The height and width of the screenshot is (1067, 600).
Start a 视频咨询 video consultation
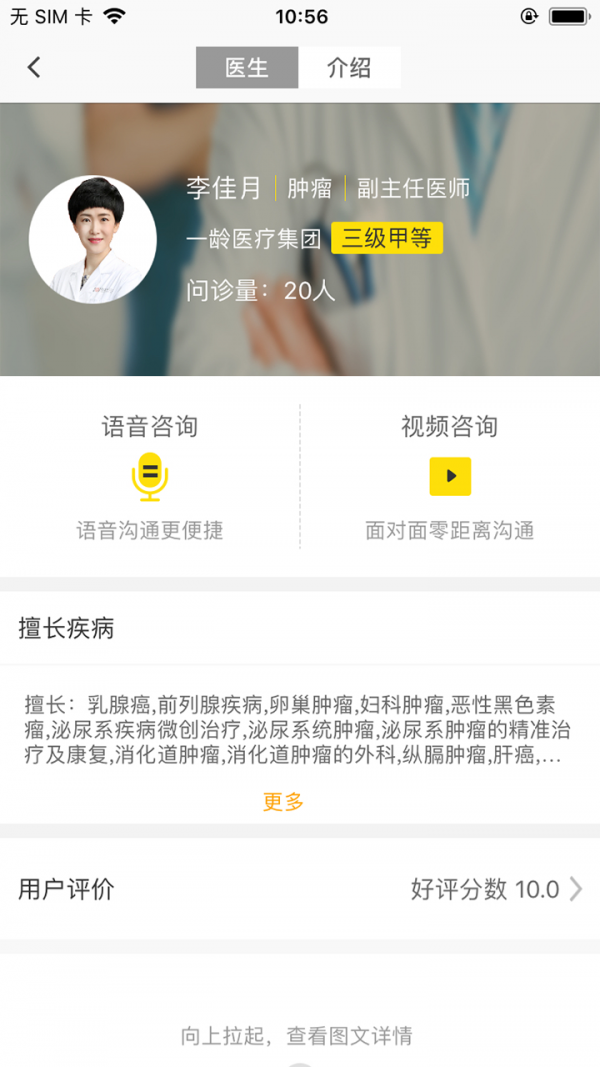(x=450, y=476)
